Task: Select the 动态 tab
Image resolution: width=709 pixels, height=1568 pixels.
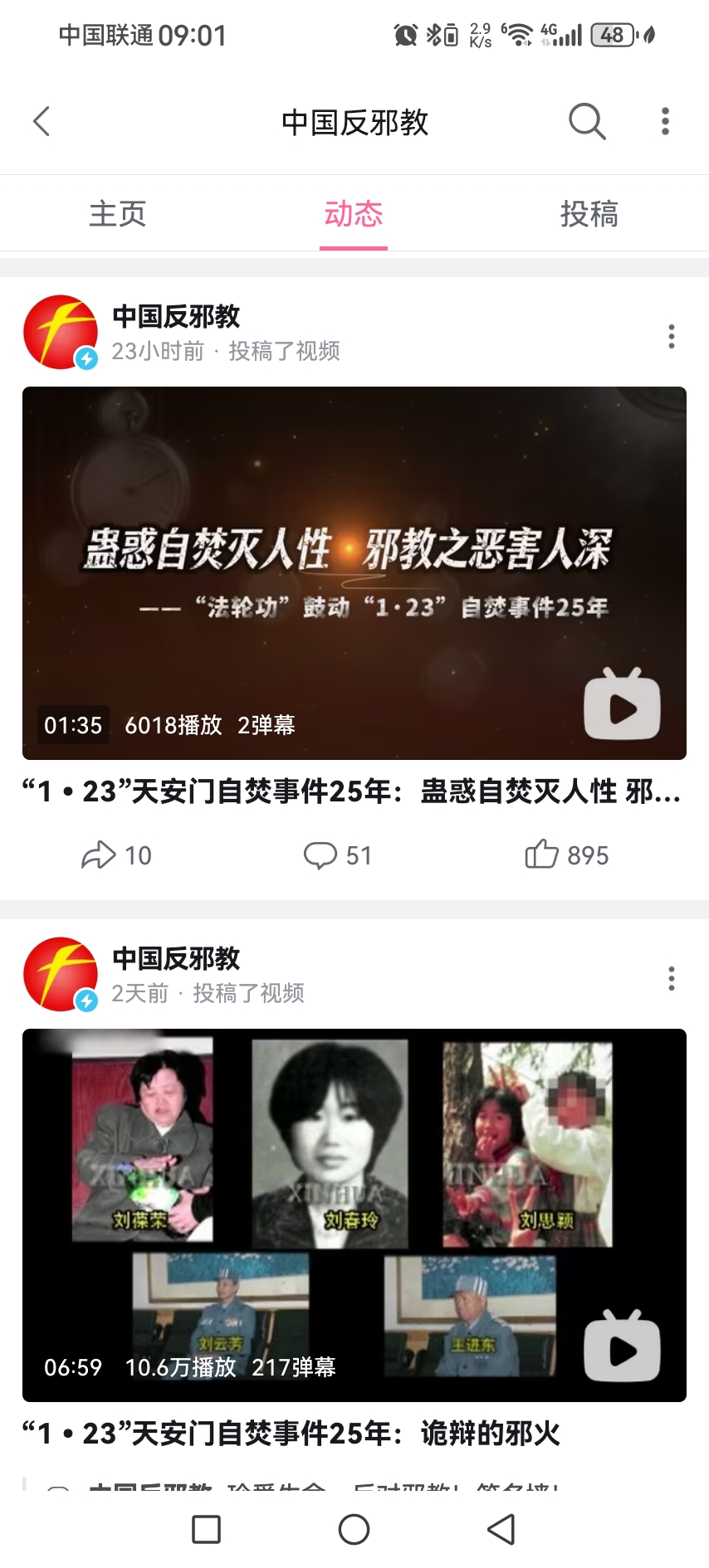Action: [x=354, y=214]
